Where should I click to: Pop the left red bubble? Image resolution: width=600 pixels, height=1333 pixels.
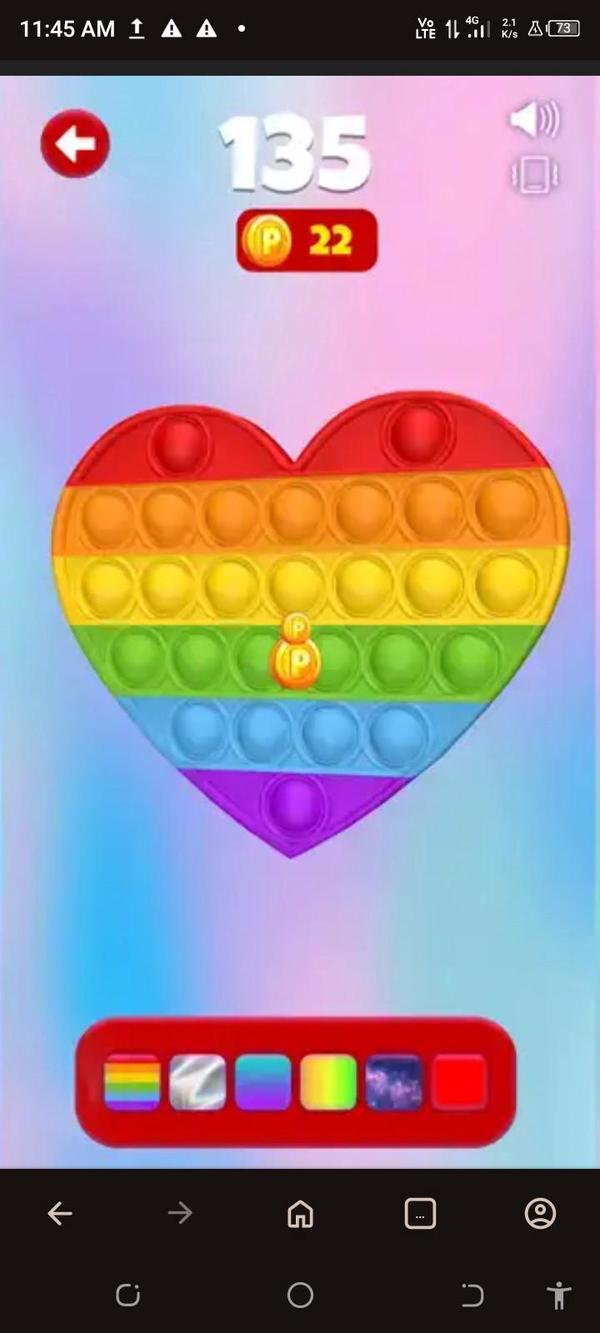click(179, 442)
